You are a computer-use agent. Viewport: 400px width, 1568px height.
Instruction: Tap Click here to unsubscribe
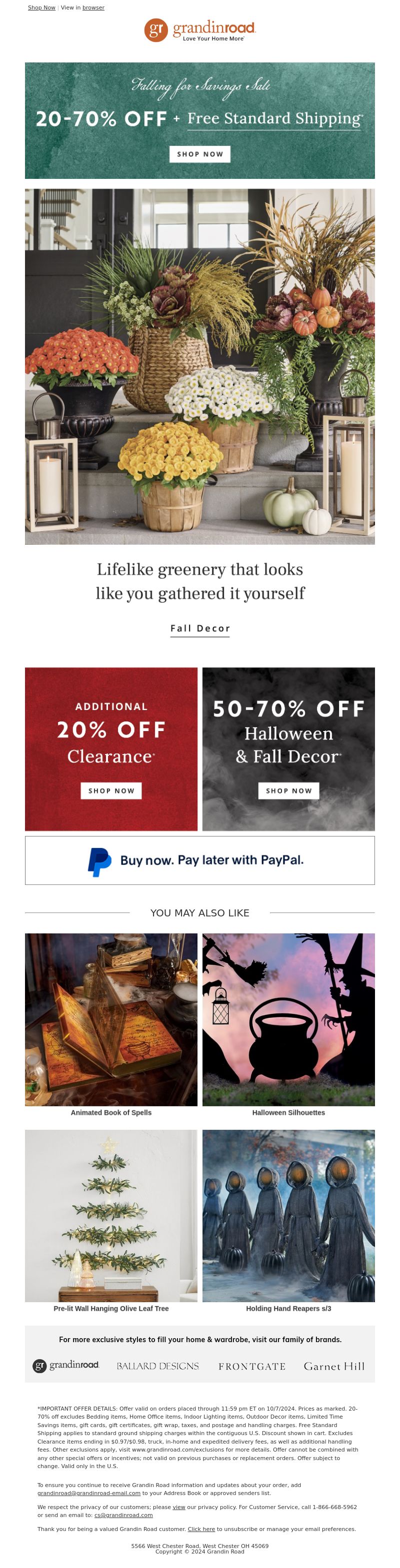click(x=201, y=1529)
